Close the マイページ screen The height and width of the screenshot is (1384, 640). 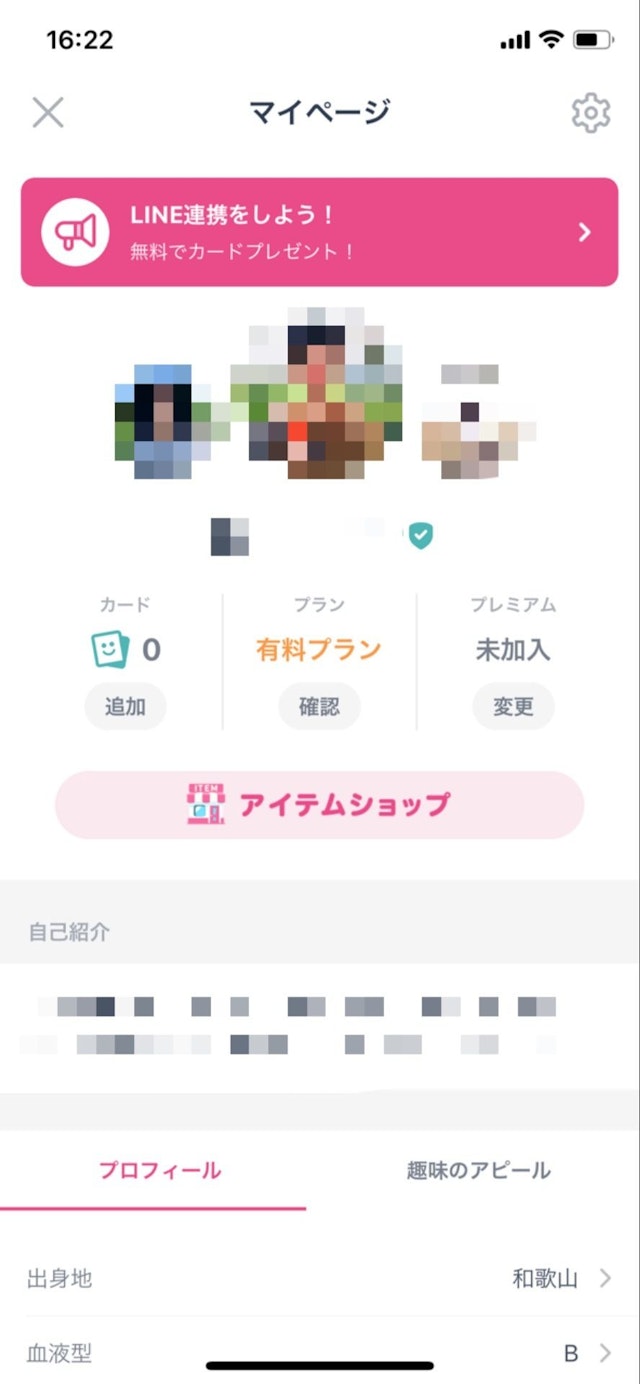click(x=47, y=113)
